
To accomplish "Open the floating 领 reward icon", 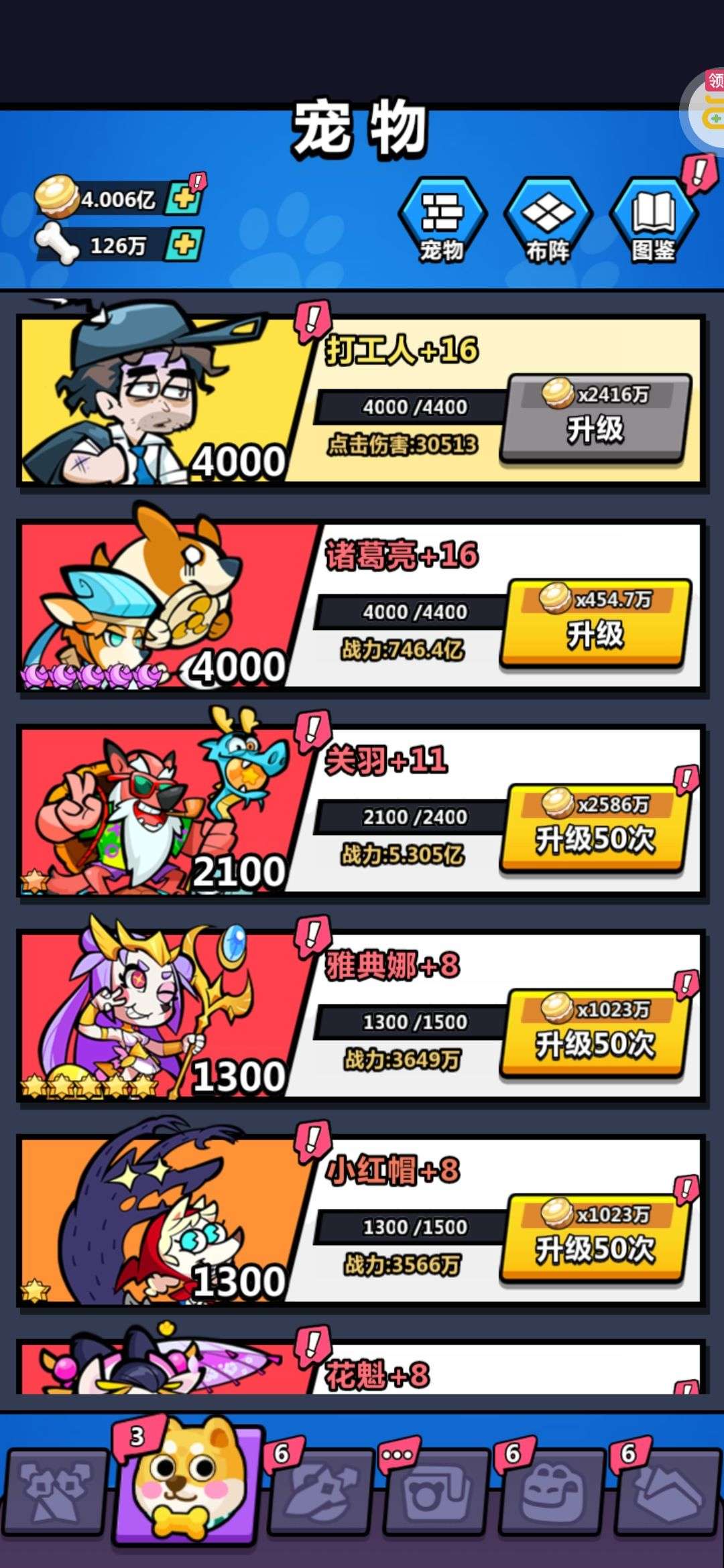I will point(707,107).
